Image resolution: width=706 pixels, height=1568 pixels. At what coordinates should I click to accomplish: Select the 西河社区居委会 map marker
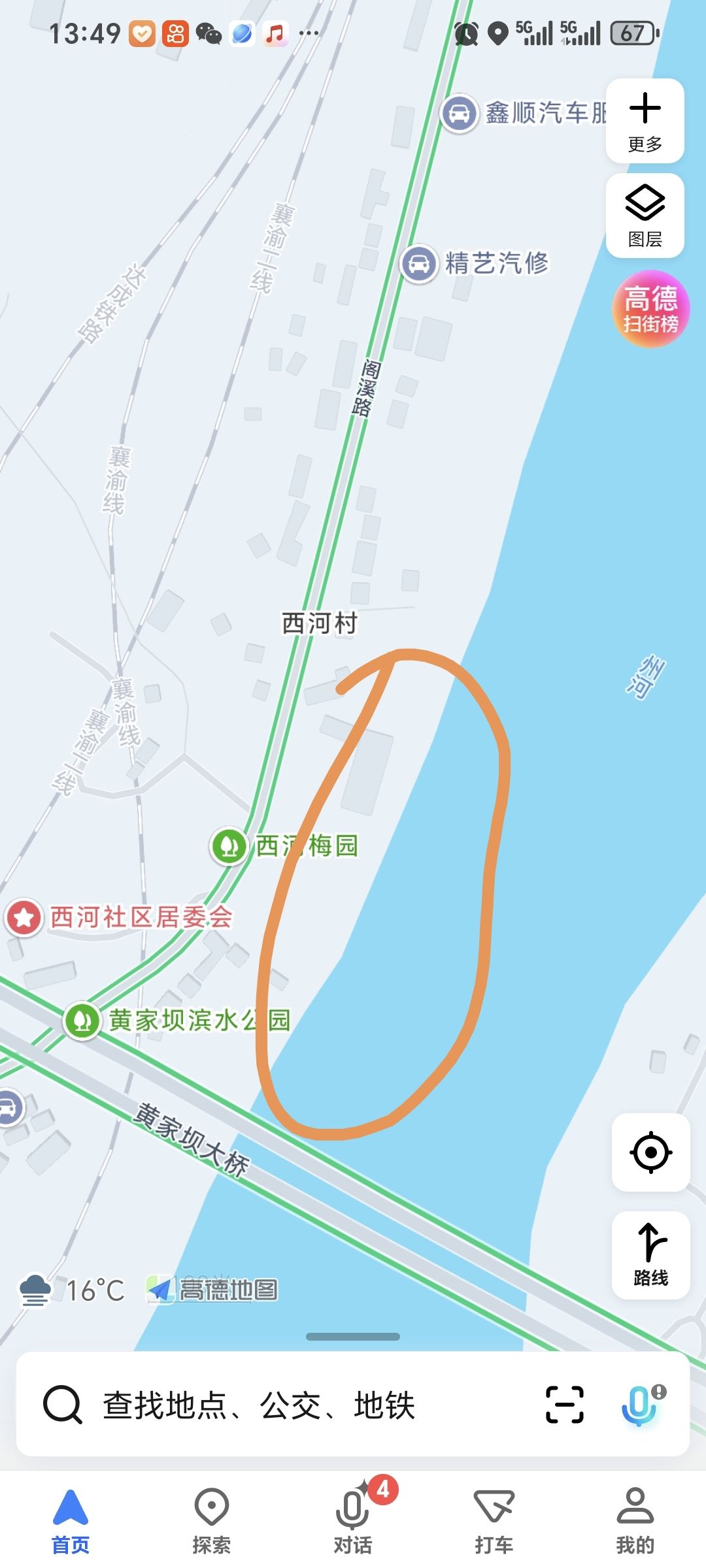[x=24, y=917]
